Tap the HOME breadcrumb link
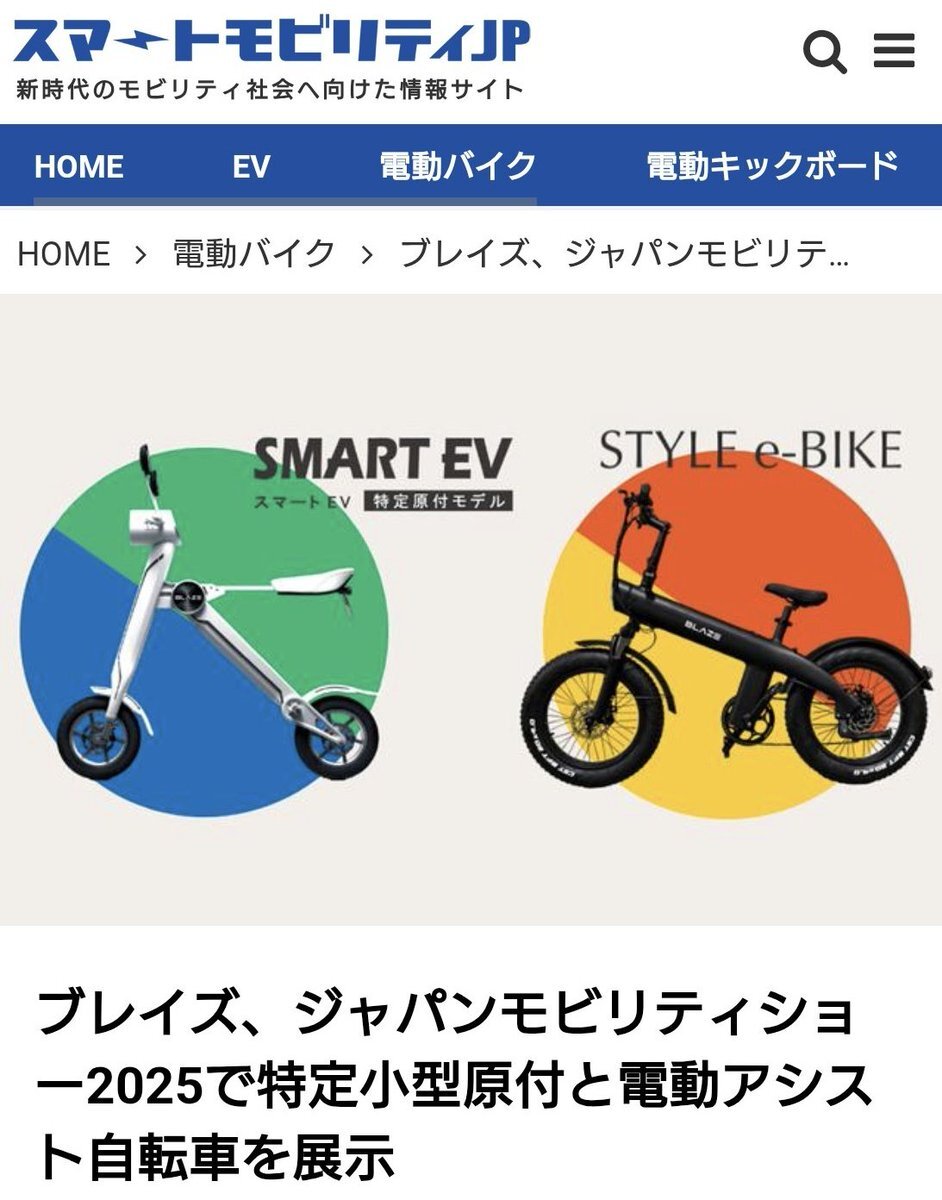 pyautogui.click(x=64, y=254)
